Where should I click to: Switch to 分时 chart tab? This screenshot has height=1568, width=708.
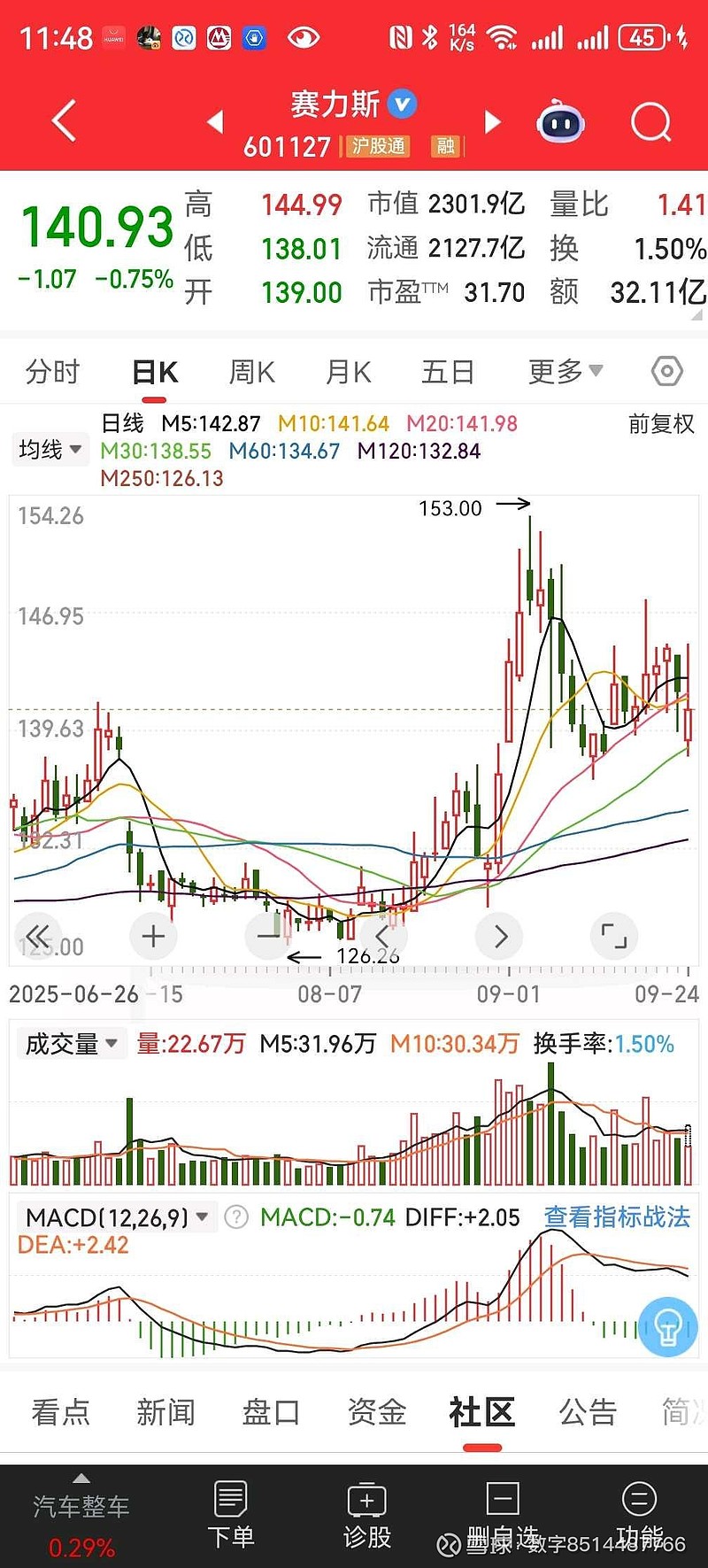pyautogui.click(x=52, y=372)
